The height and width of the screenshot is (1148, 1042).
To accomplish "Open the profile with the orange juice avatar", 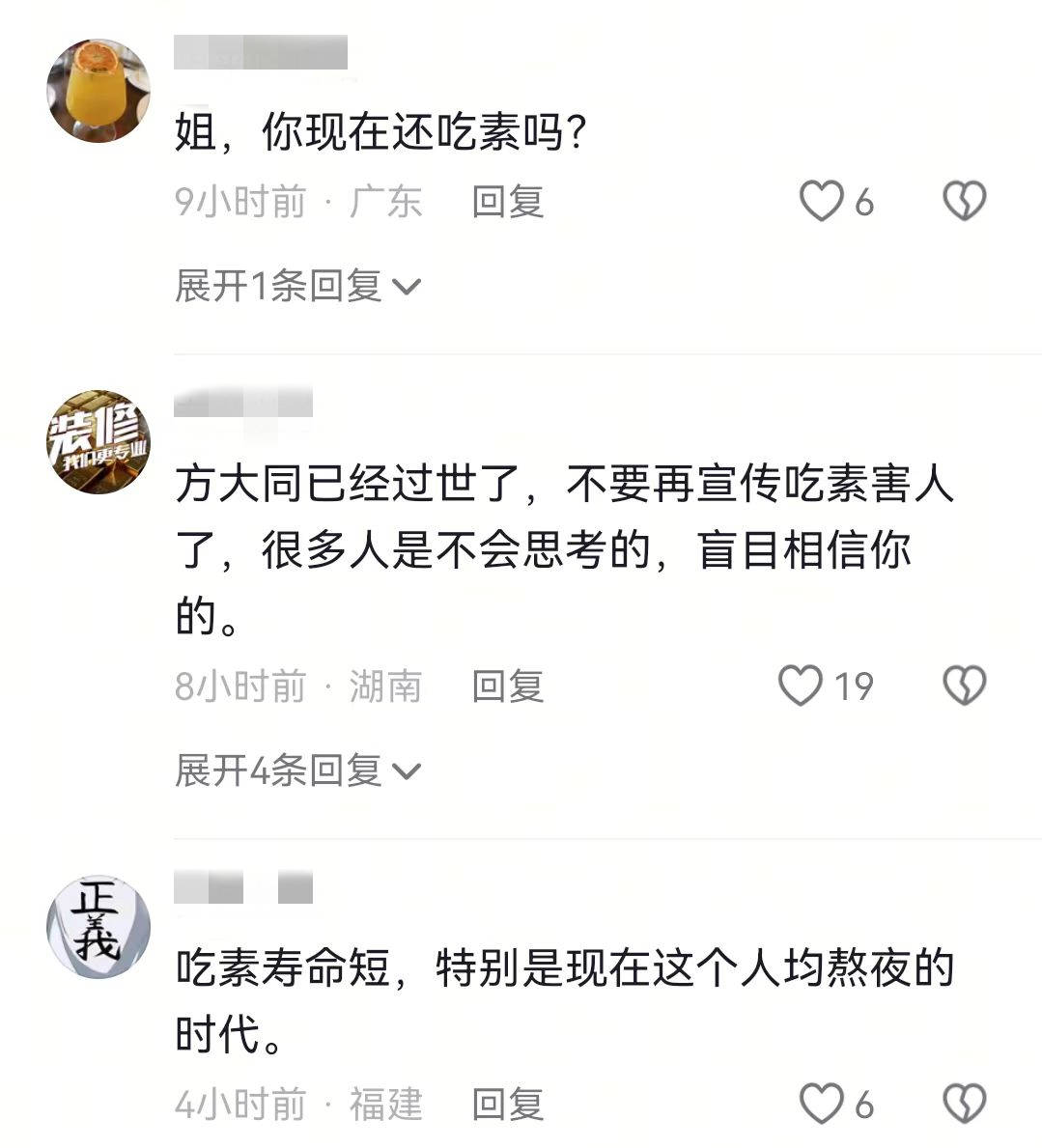I will coord(98,91).
